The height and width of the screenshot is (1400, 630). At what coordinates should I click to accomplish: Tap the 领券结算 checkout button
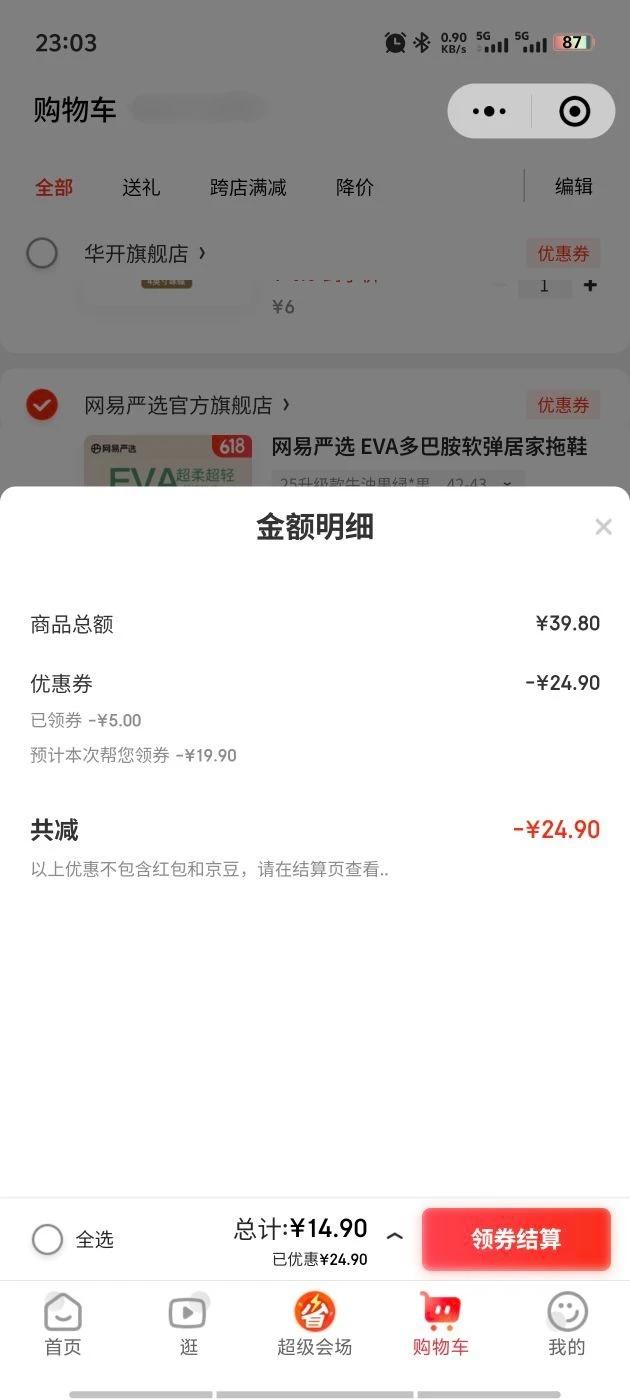coord(516,1239)
